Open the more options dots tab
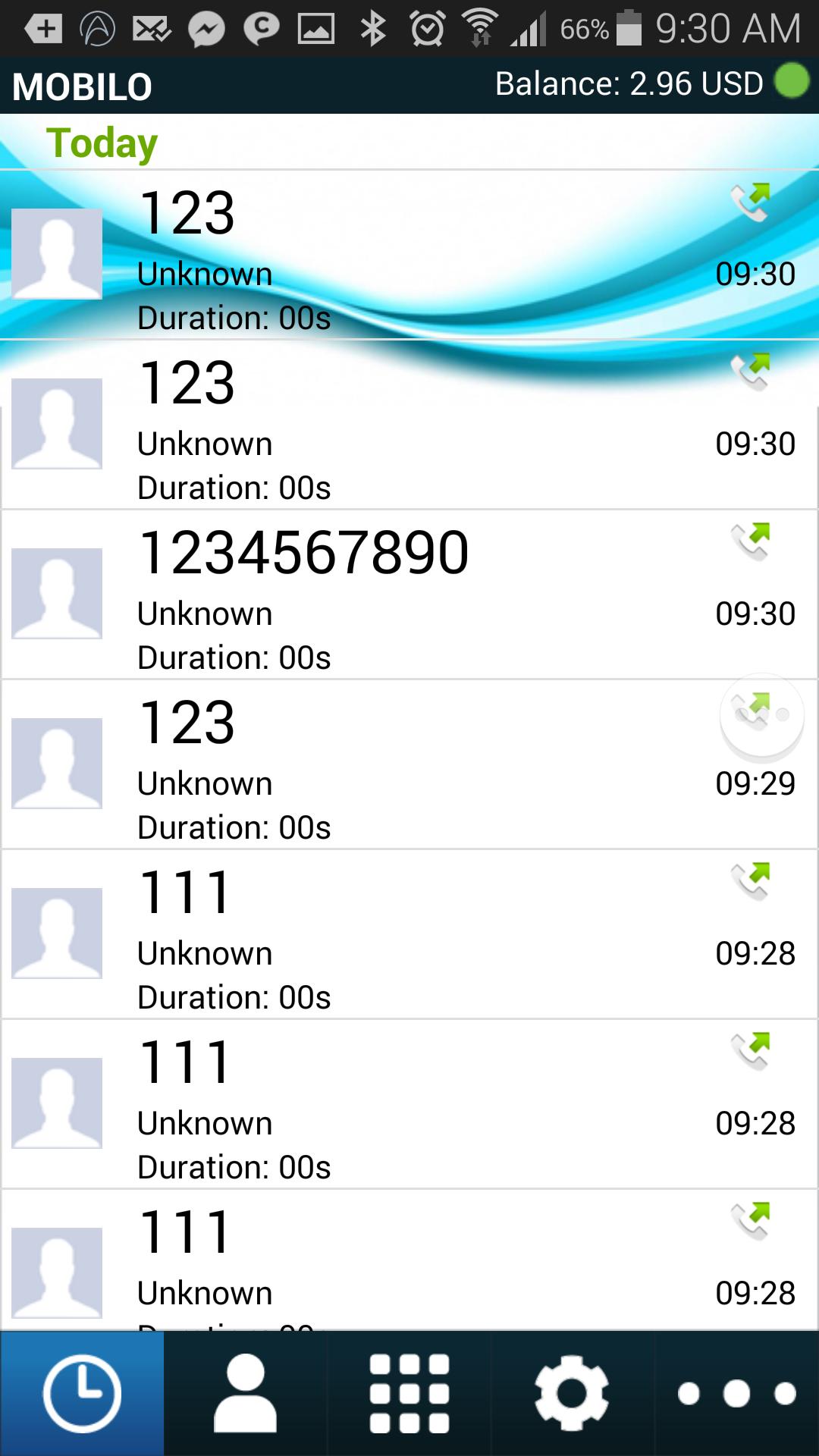The image size is (819, 1456). 736,1393
